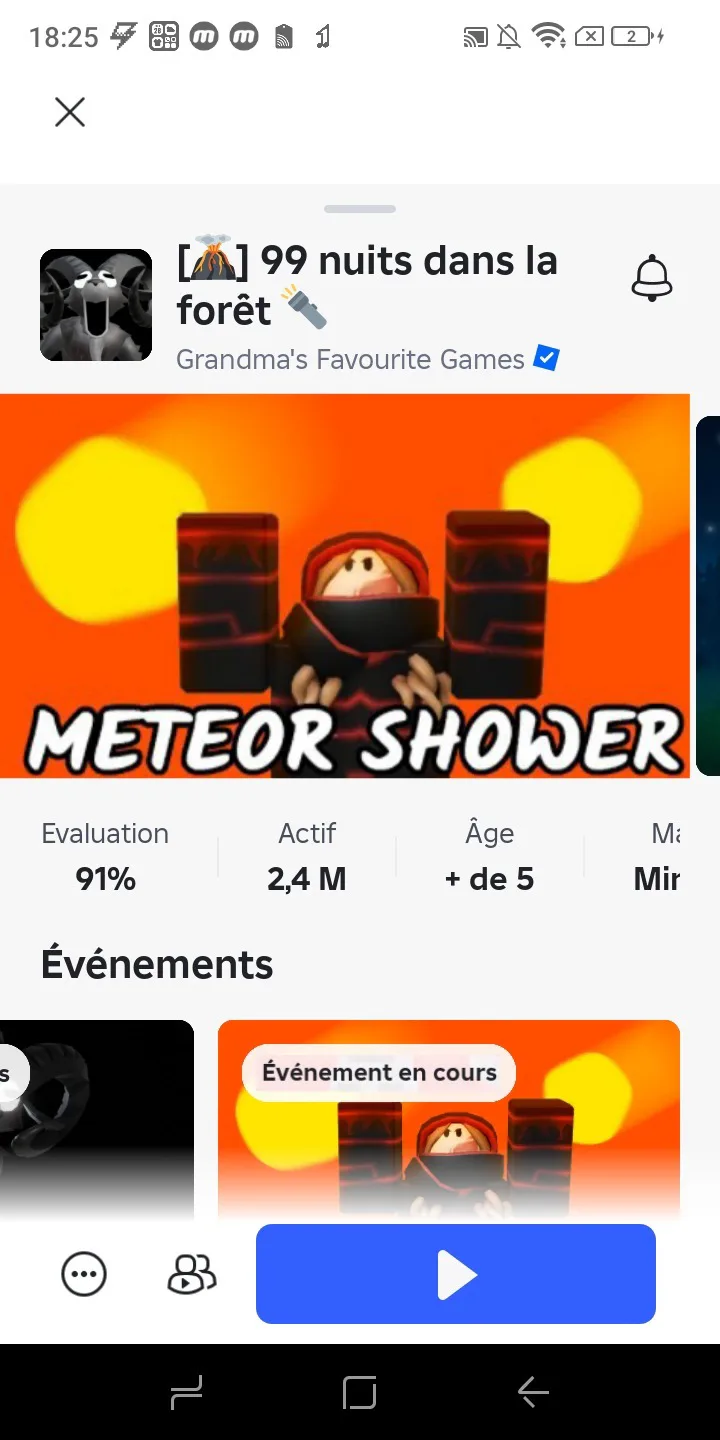Go back with the system back button

pyautogui.click(x=533, y=1392)
